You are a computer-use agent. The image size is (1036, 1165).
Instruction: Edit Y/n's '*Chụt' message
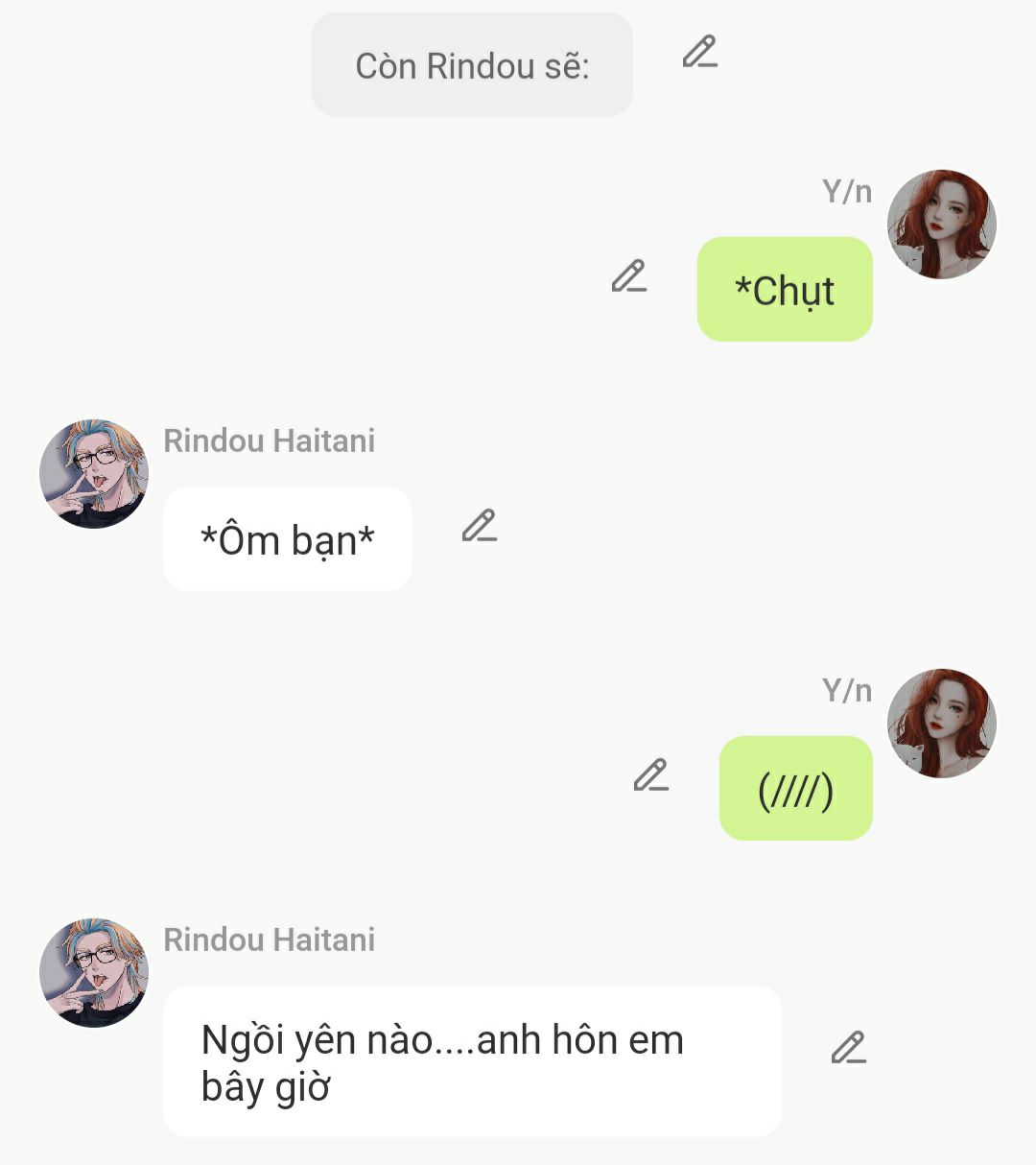point(628,276)
